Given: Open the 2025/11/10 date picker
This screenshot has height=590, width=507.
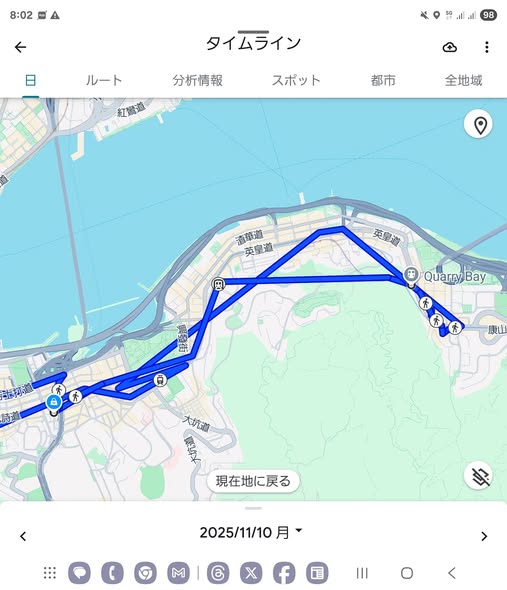Looking at the screenshot, I should (251, 532).
